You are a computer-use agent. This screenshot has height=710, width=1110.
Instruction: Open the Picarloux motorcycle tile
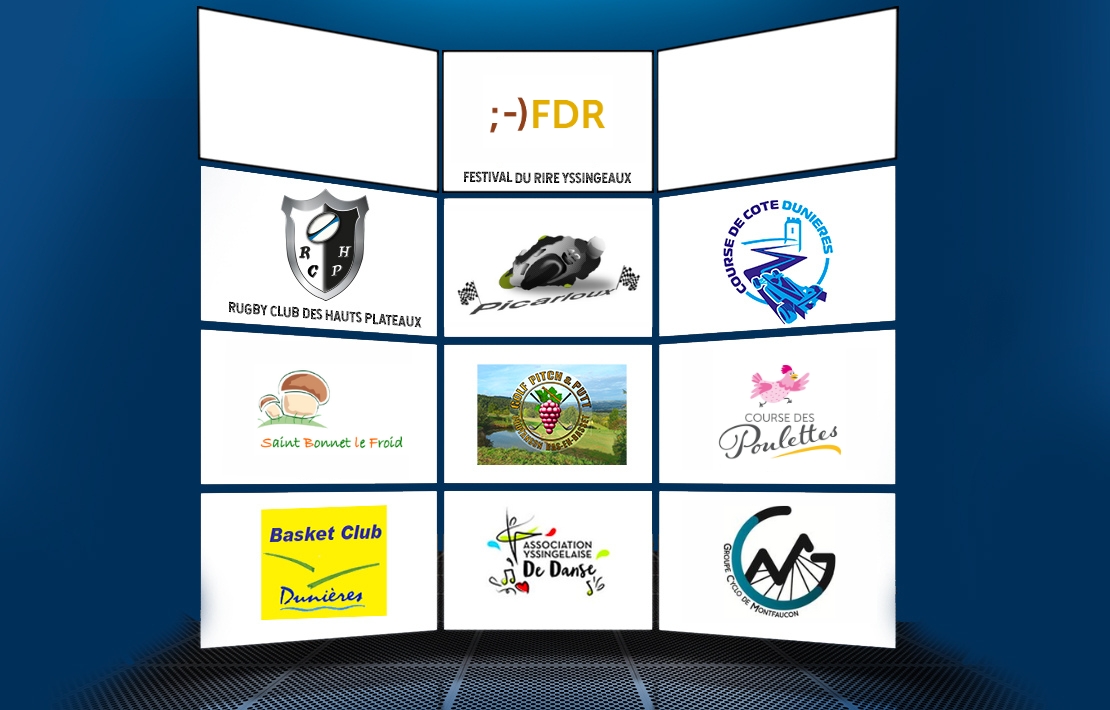click(547, 267)
